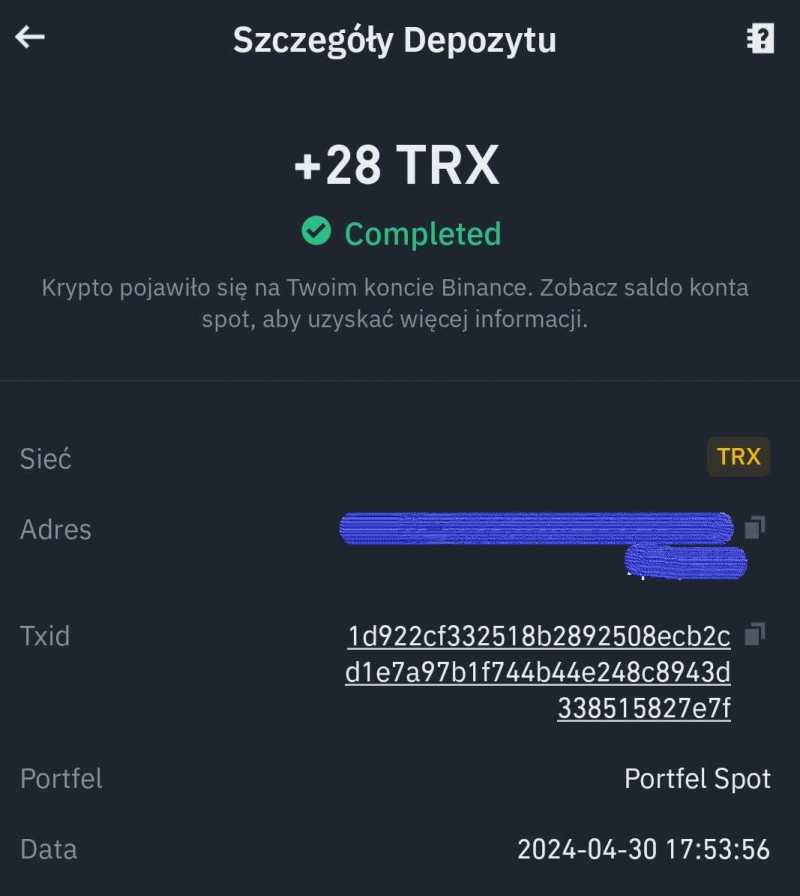Tap the back arrow to return

coord(30,37)
